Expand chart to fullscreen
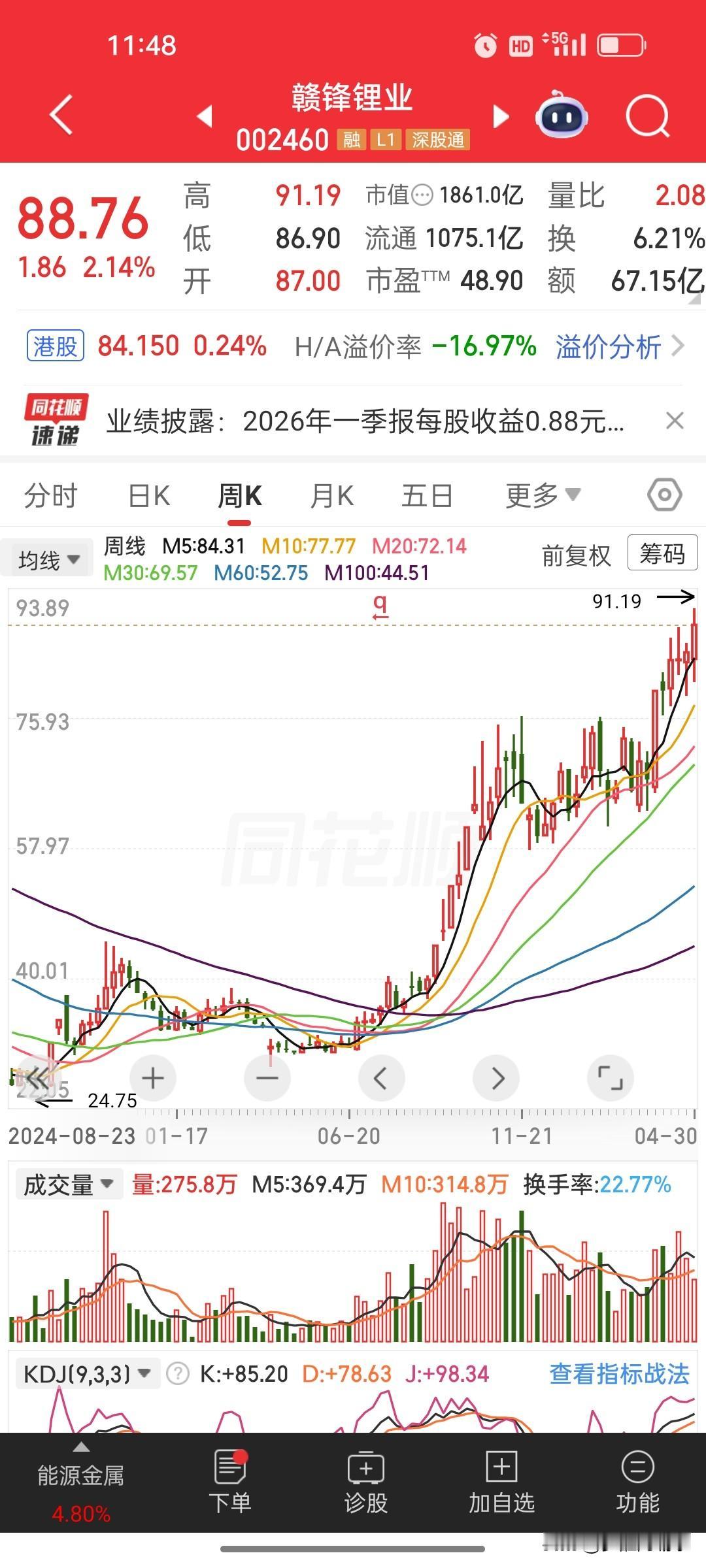 point(610,1078)
